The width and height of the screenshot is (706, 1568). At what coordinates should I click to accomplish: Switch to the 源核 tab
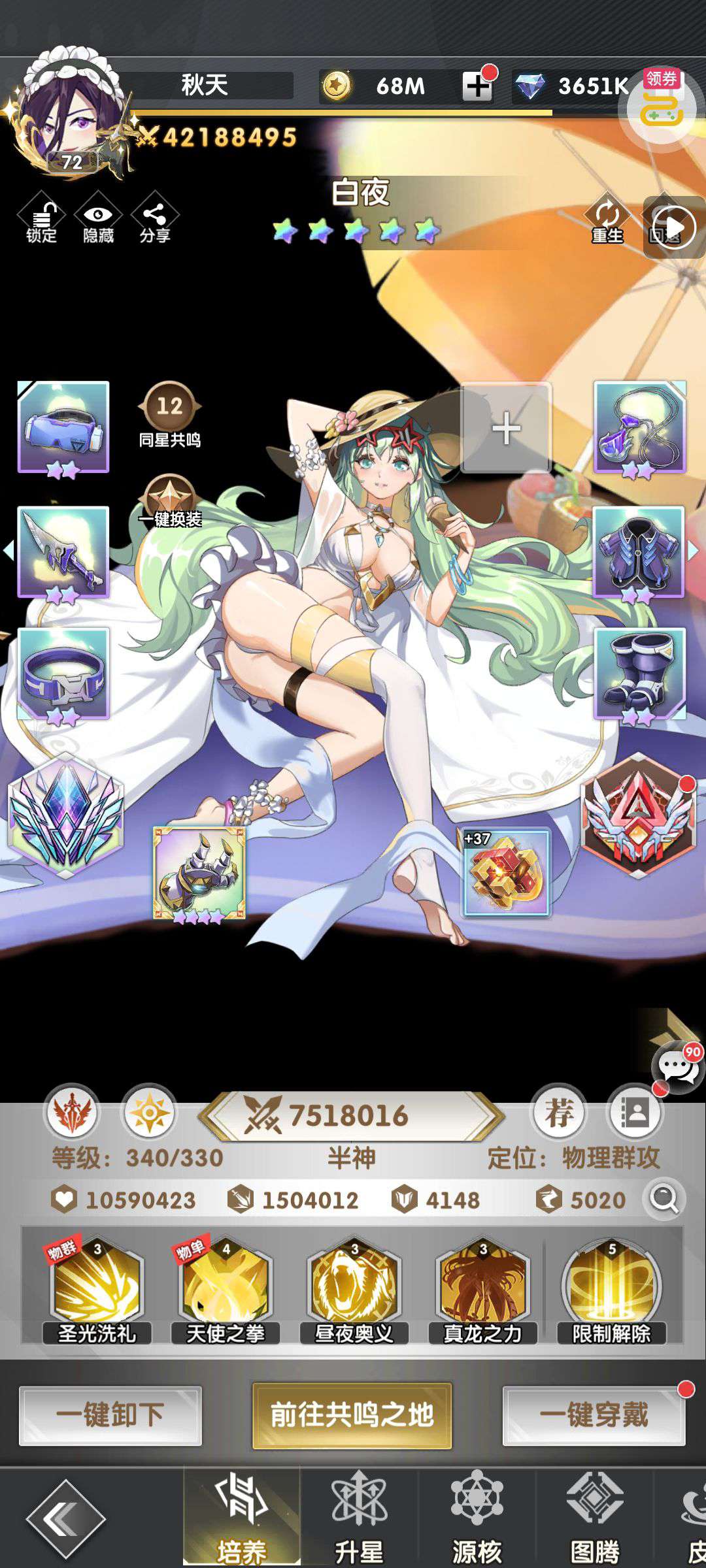477,1517
